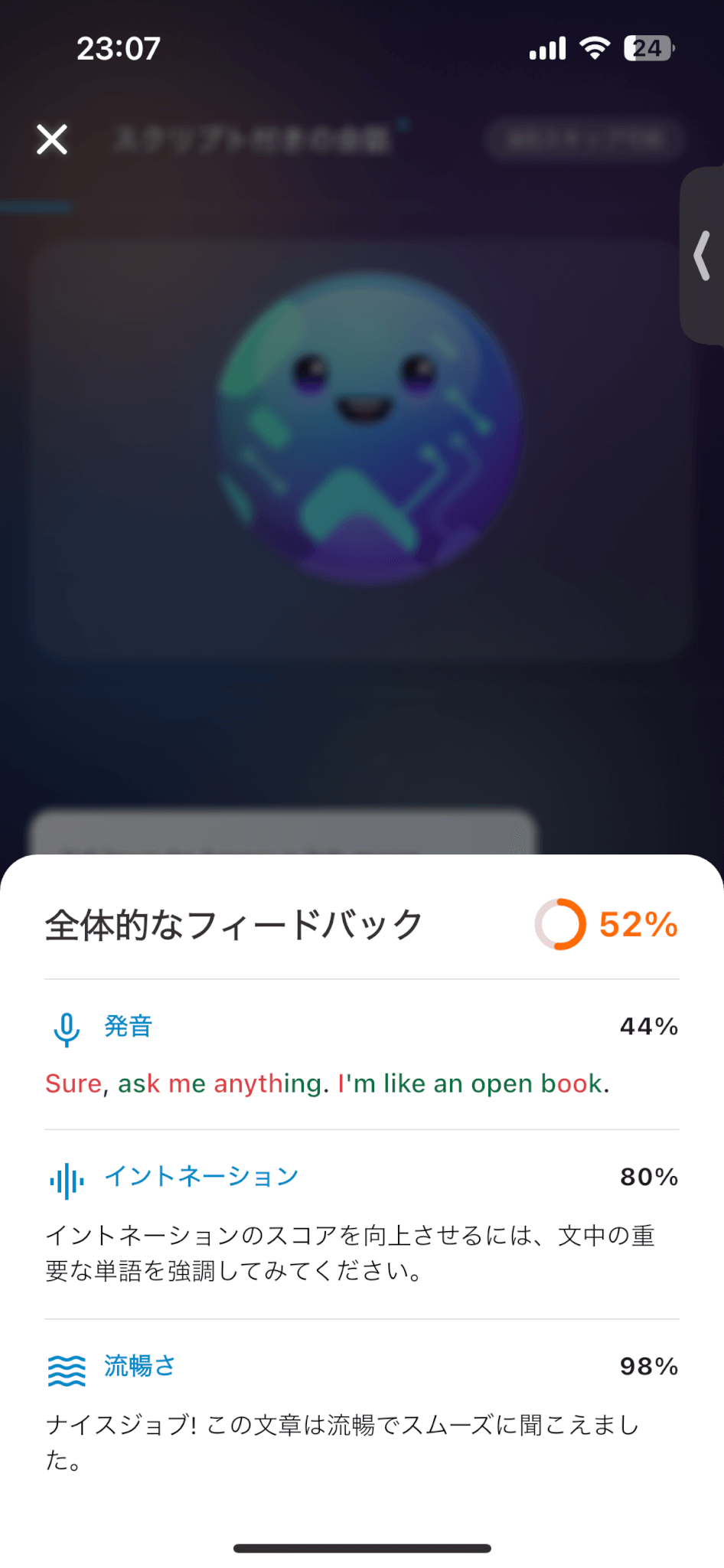Open the 発音 pronunciation details
The width and height of the screenshot is (724, 1568).
click(129, 1026)
